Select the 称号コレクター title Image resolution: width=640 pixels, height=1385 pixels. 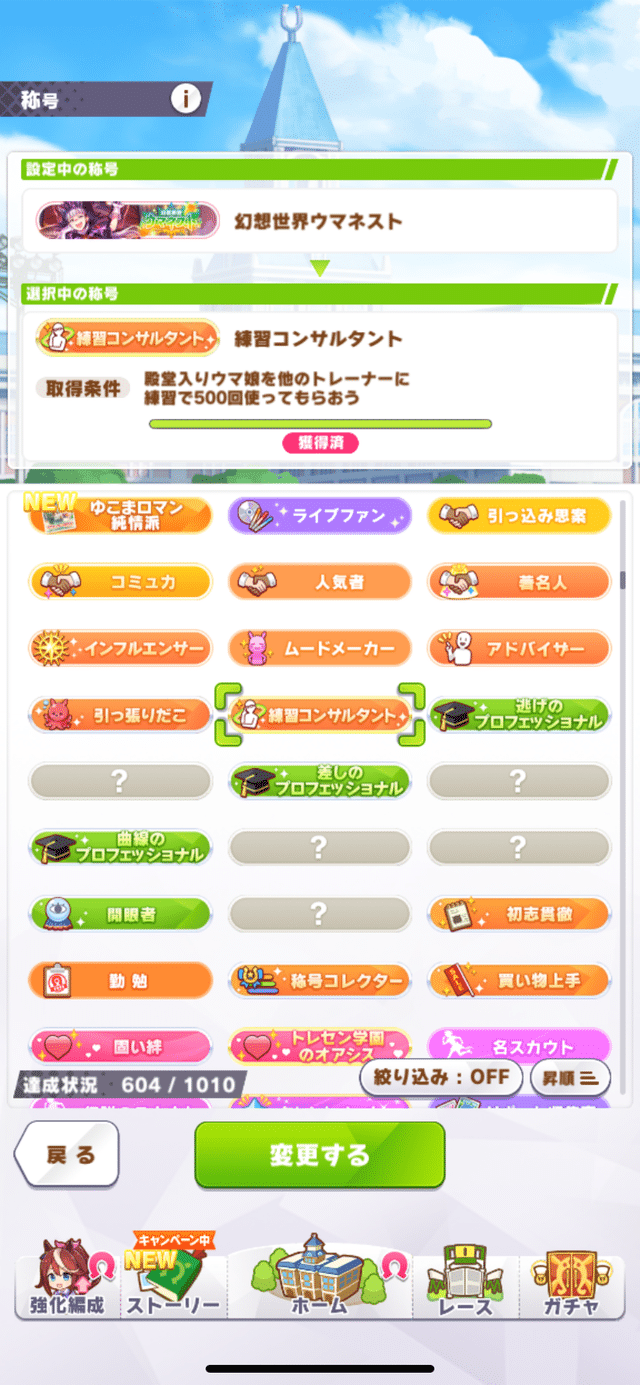click(x=319, y=980)
